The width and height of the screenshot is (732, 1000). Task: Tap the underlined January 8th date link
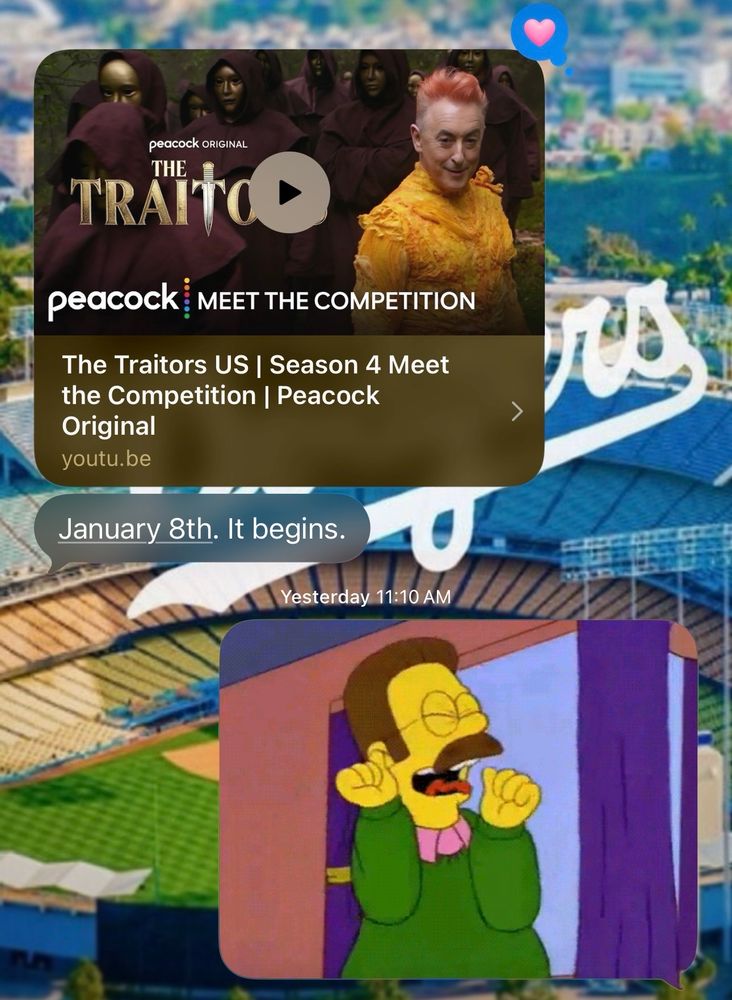tap(135, 529)
